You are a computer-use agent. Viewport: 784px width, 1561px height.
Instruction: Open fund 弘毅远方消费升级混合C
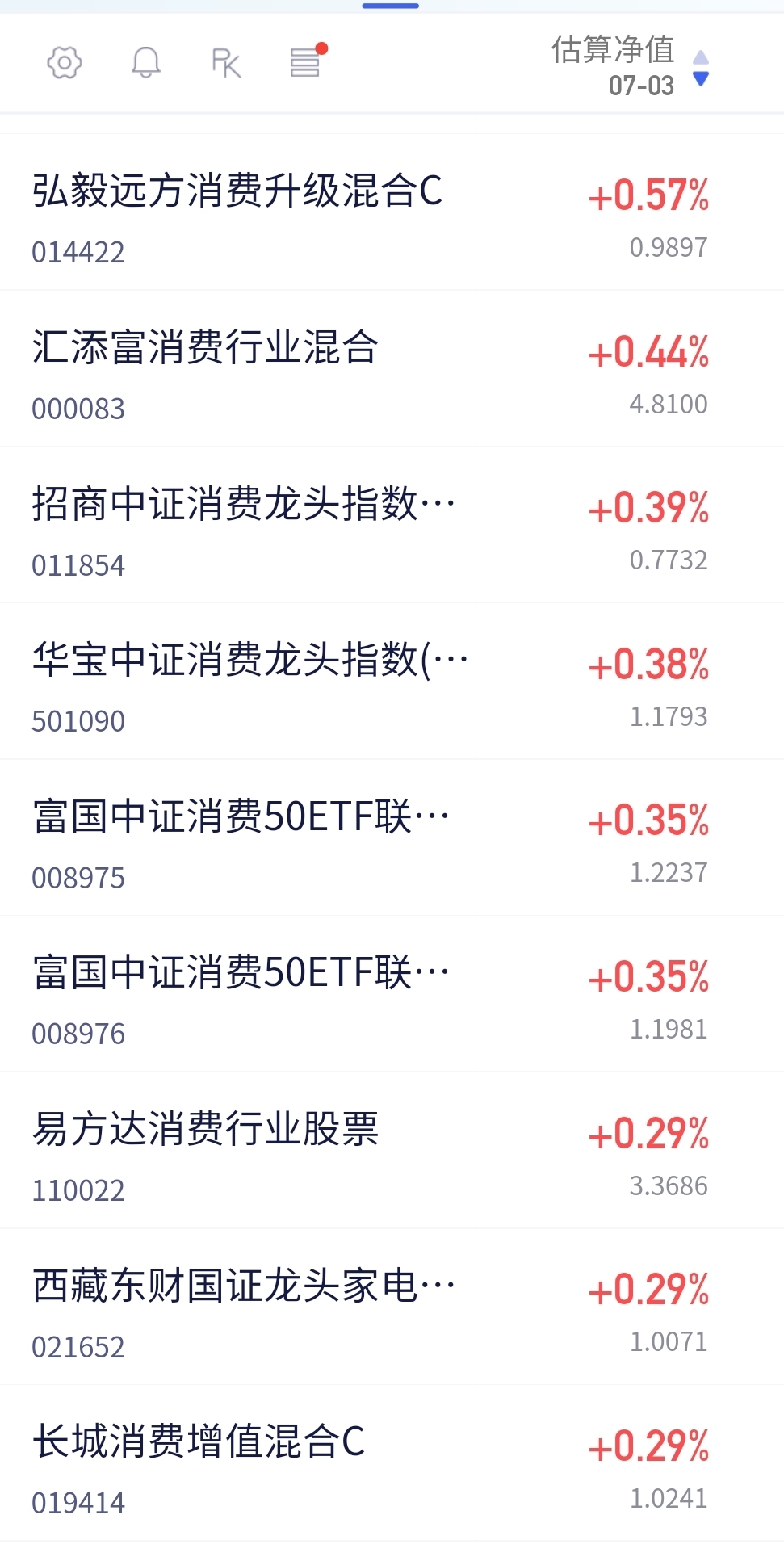click(392, 213)
